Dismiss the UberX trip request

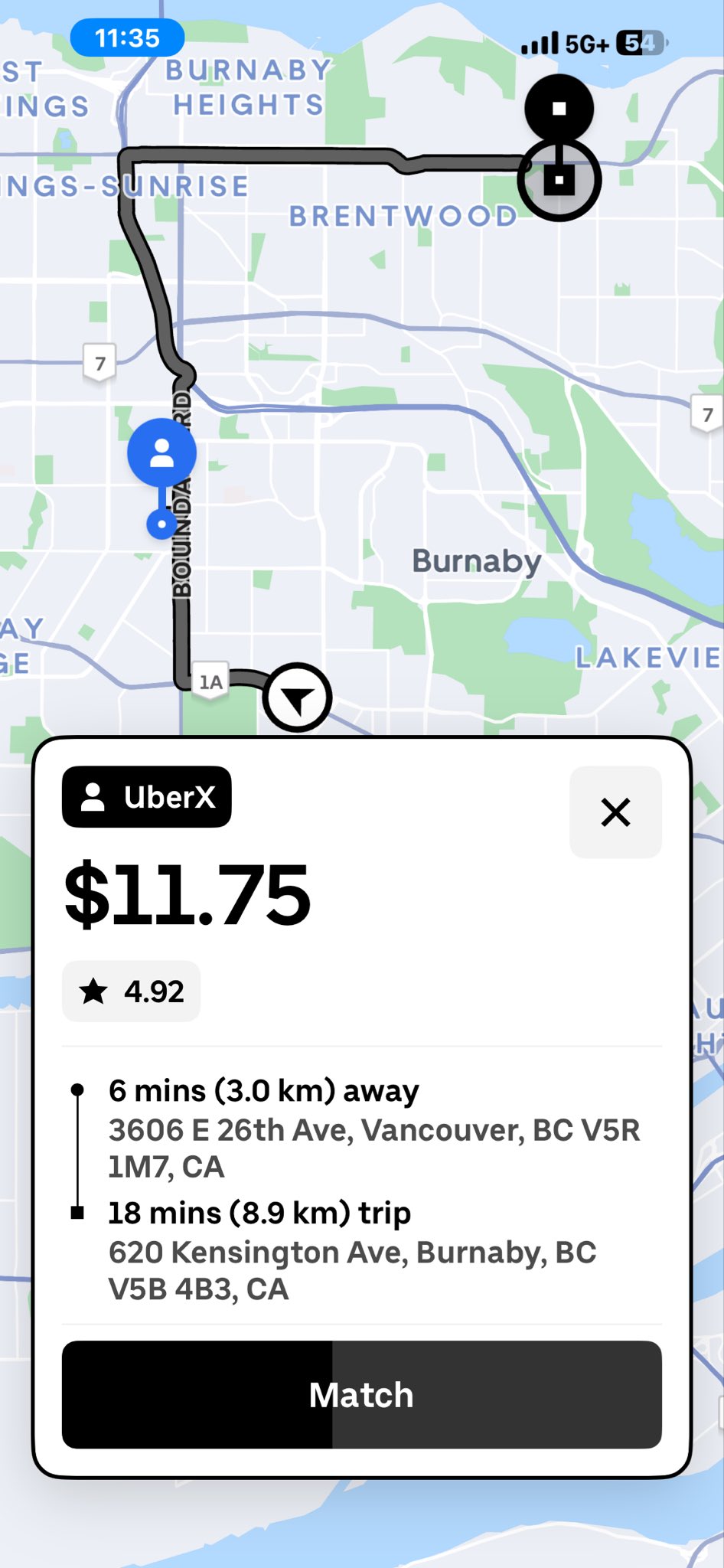(x=615, y=812)
